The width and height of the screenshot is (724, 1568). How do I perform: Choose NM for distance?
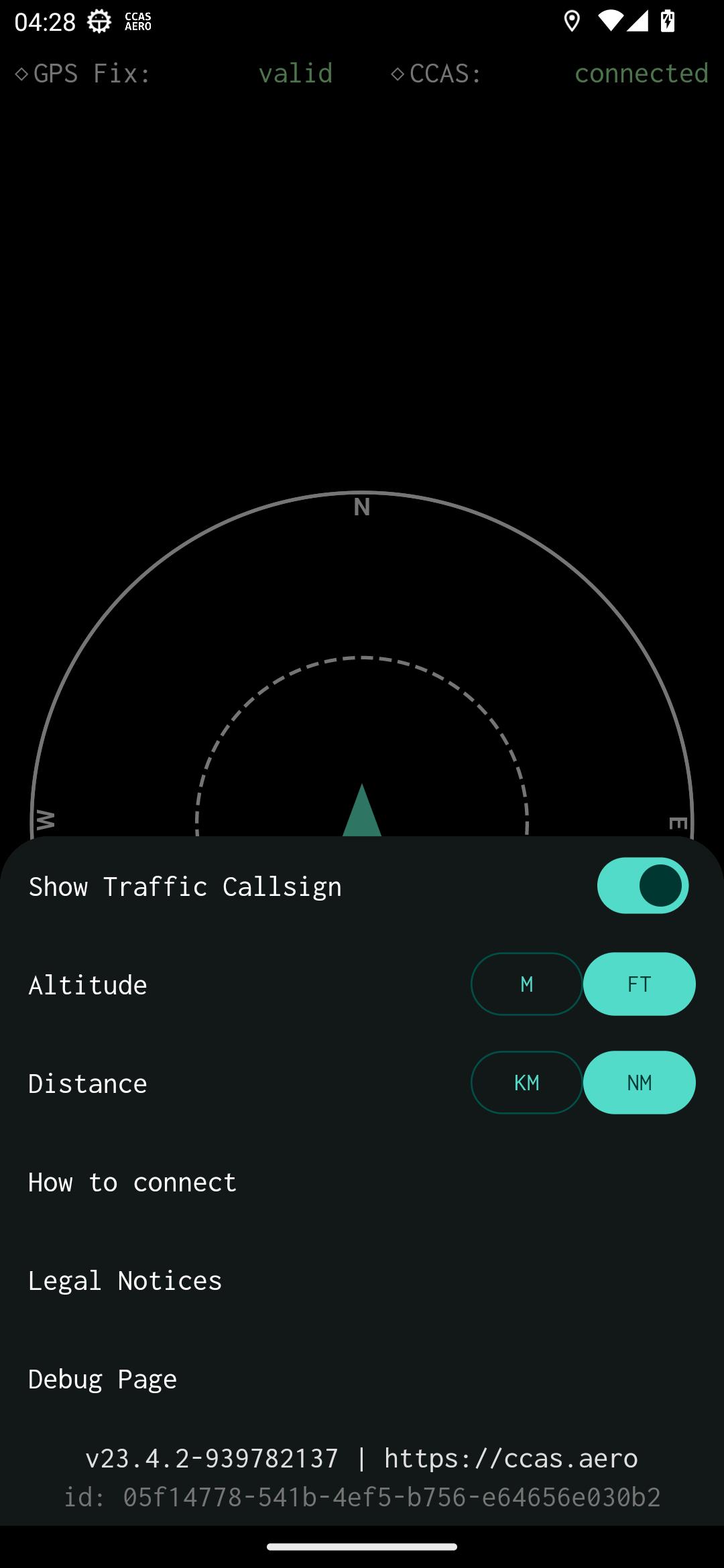pyautogui.click(x=639, y=1082)
